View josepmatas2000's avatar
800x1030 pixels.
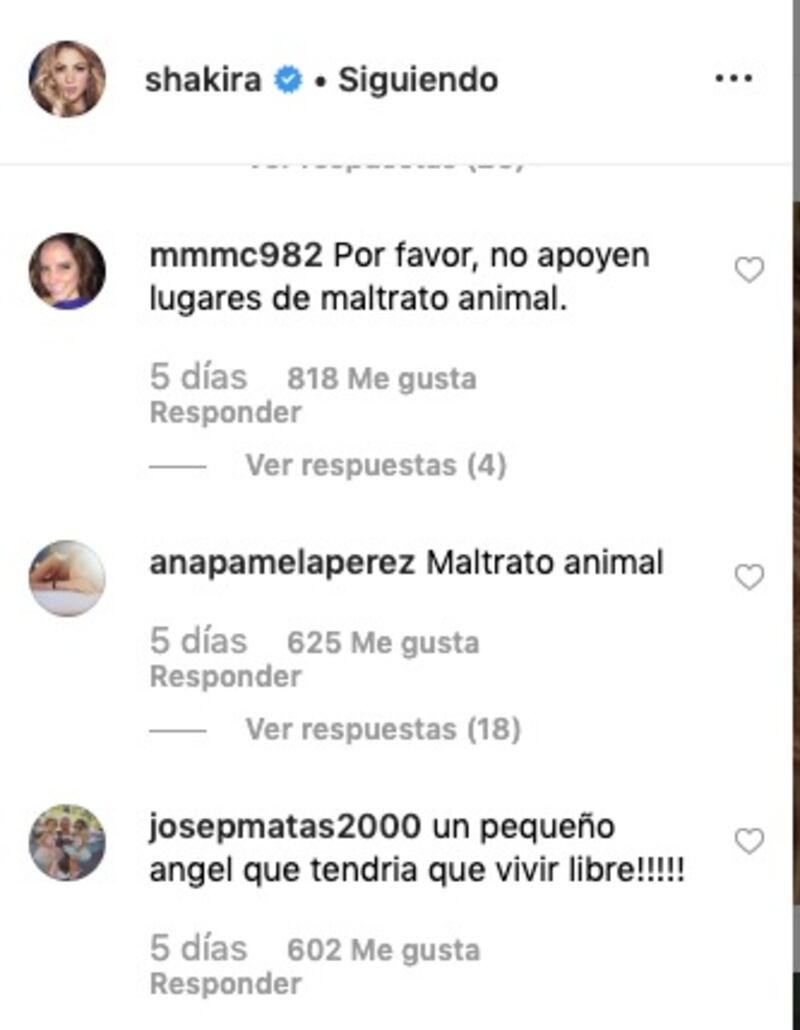pos(66,842)
